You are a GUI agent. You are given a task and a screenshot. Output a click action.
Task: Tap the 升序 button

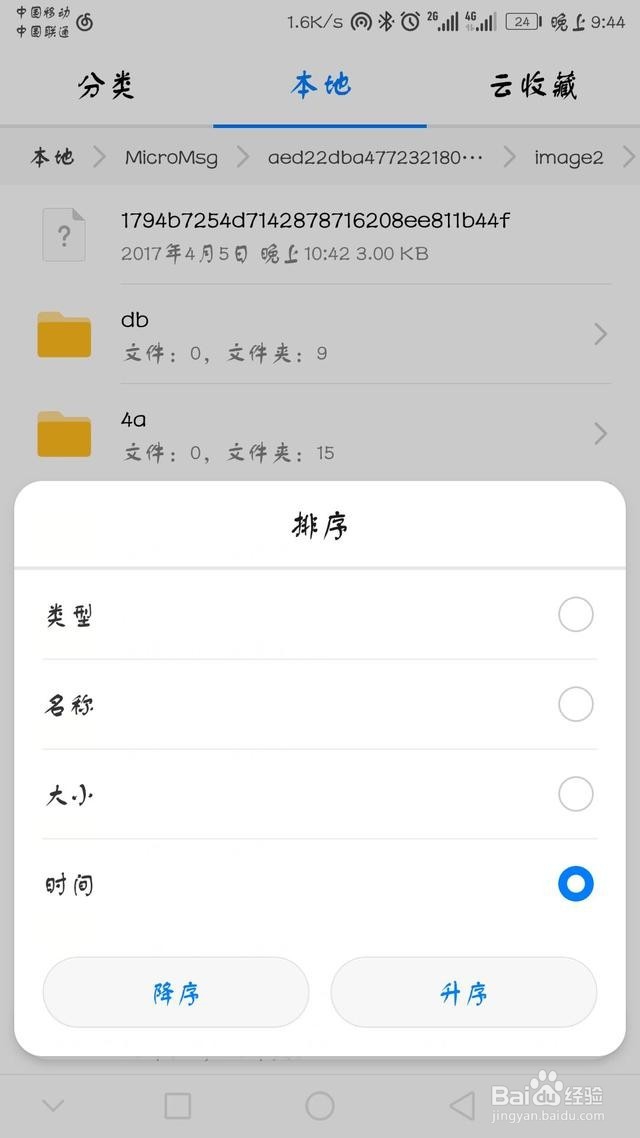464,992
